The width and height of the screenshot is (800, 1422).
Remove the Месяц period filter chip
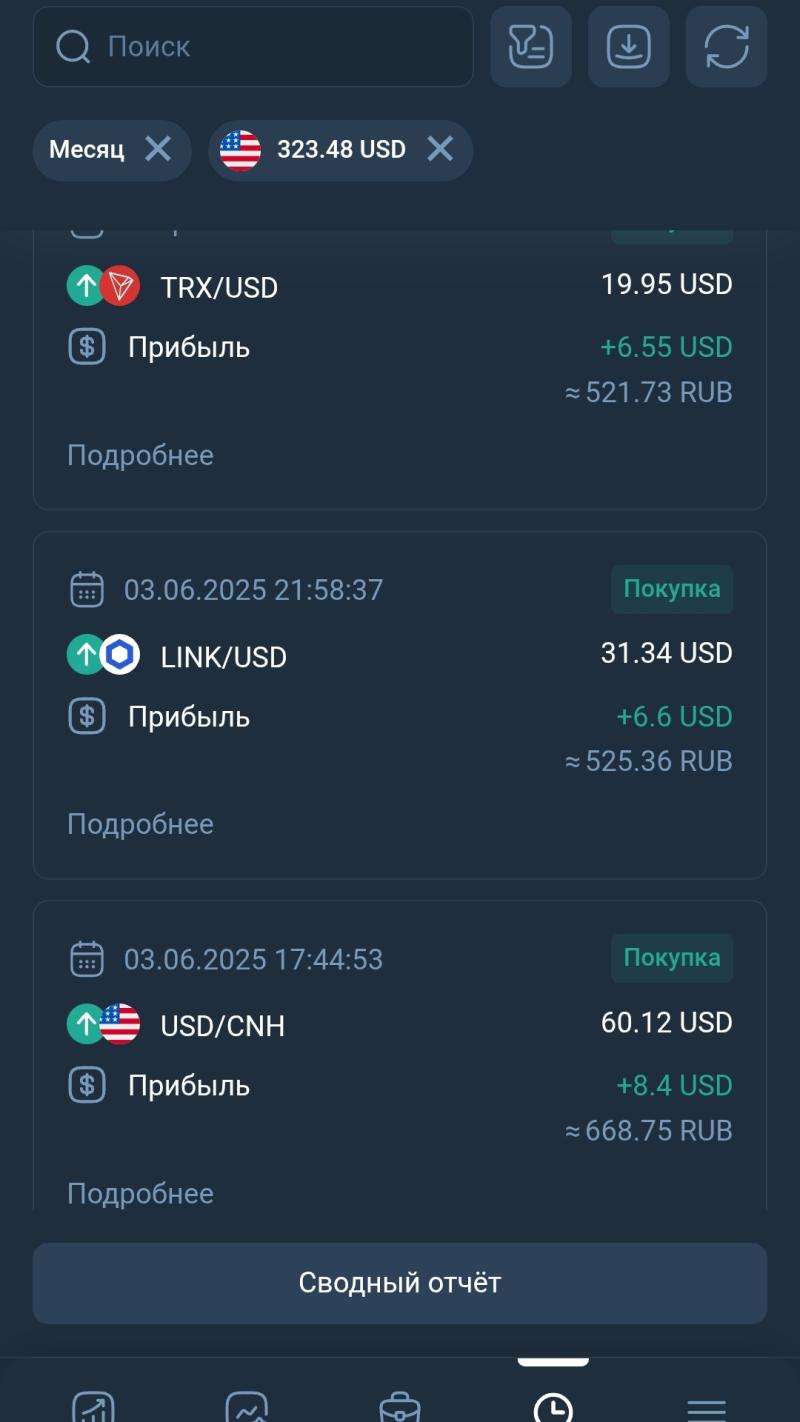[x=158, y=150]
